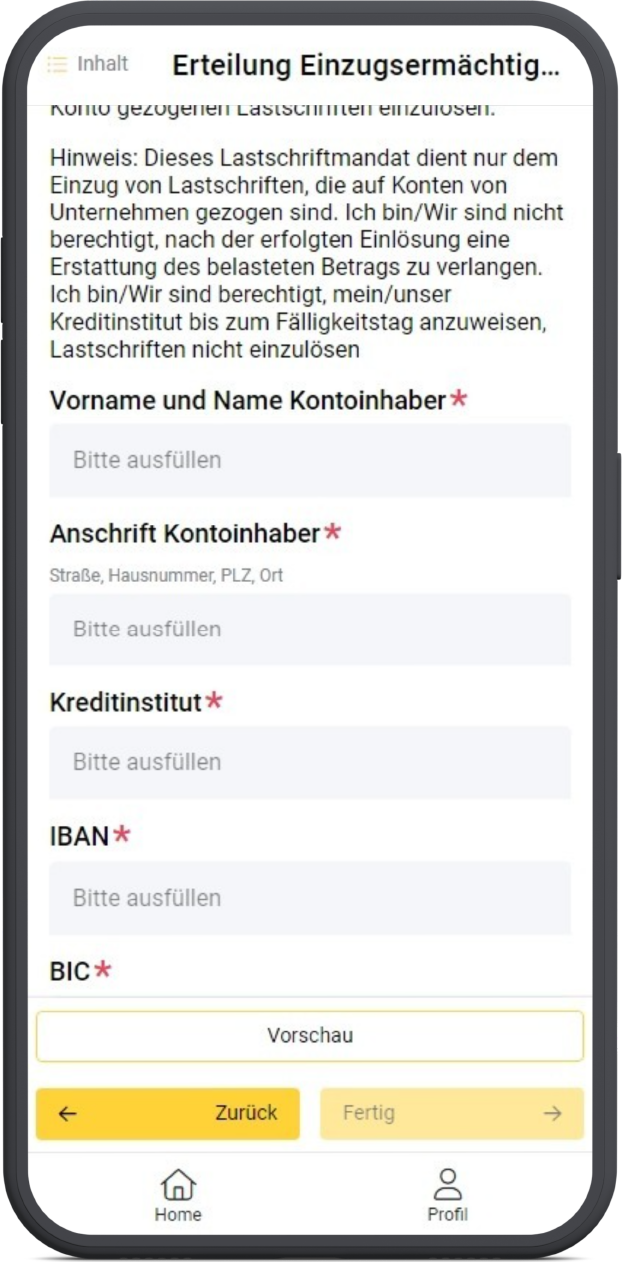The image size is (623, 1262).
Task: Open the Inhalt contents menu
Action: (x=88, y=64)
